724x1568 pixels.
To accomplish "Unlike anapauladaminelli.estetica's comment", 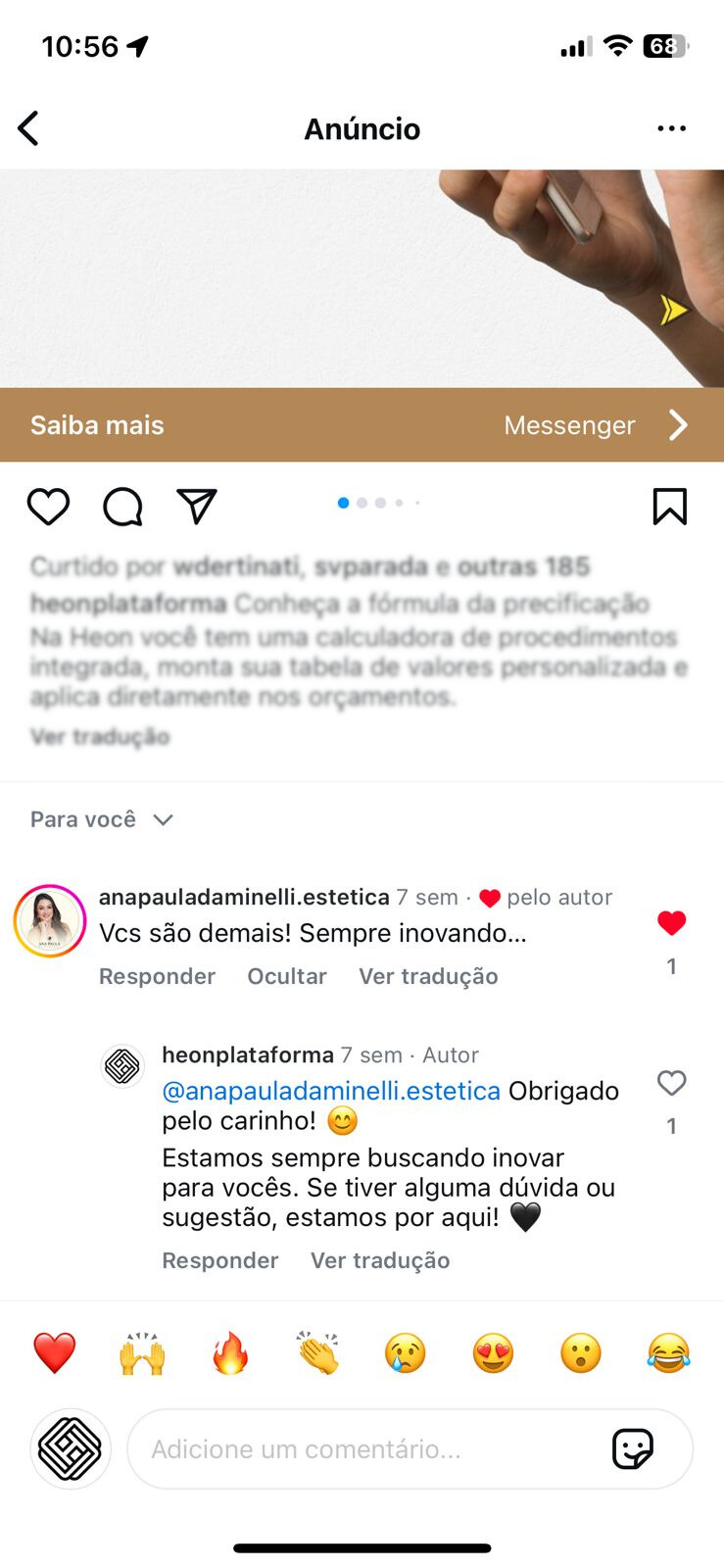I will click(x=671, y=923).
